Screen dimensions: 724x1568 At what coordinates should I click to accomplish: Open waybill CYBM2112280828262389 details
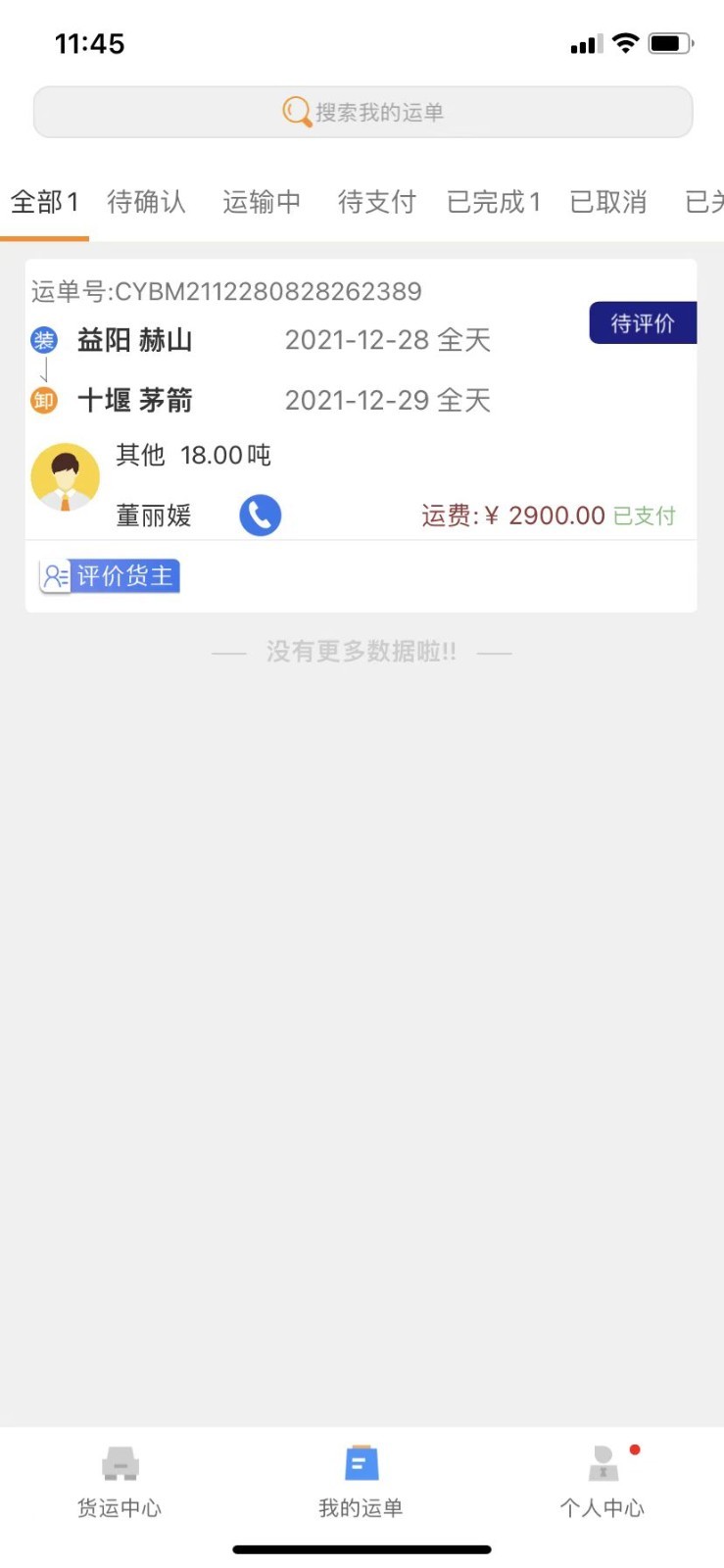coord(226,291)
